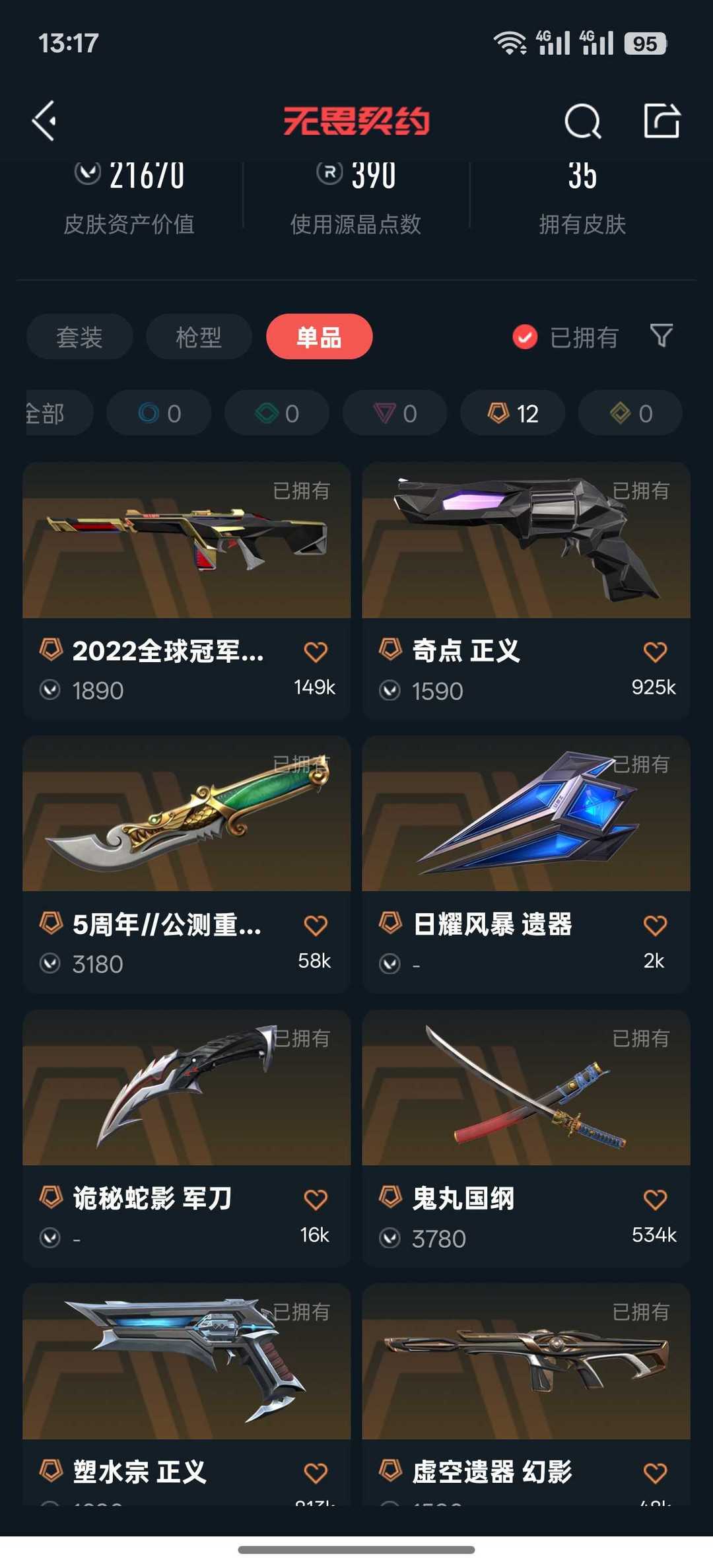The image size is (713, 1568).
Task: Share this page via top-right icon
Action: (662, 120)
